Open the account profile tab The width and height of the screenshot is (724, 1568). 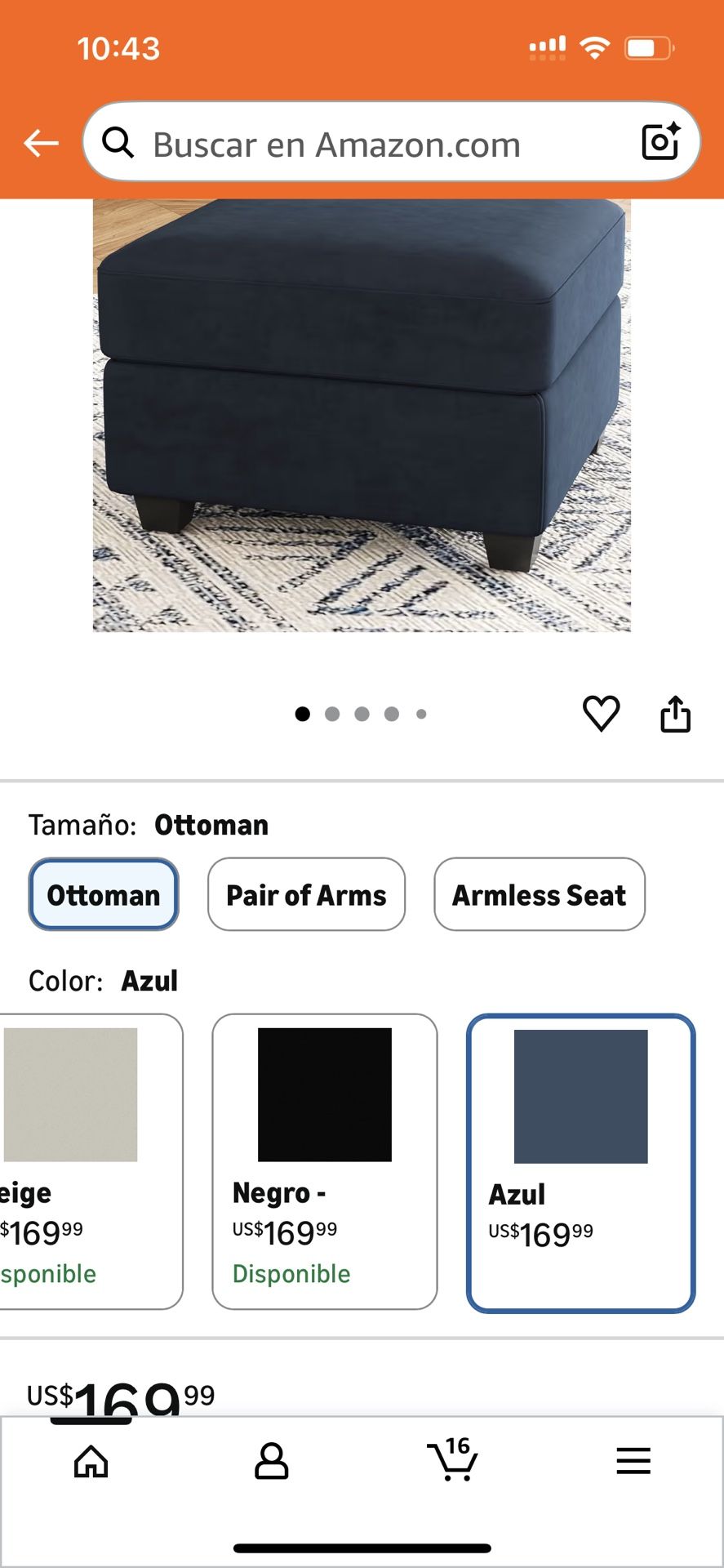271,1461
